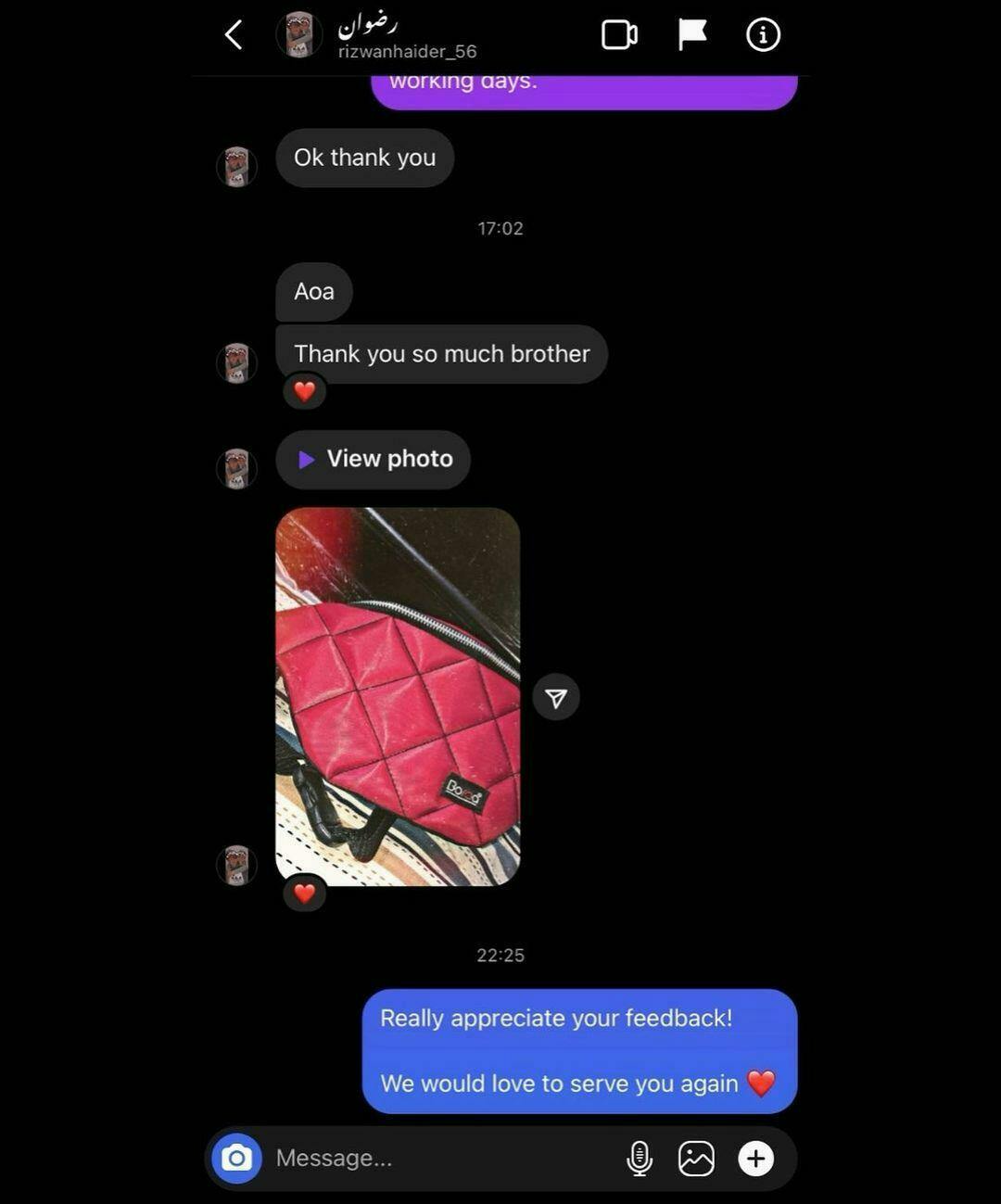Go back to the message list
This screenshot has width=1001, height=1204.
234,35
